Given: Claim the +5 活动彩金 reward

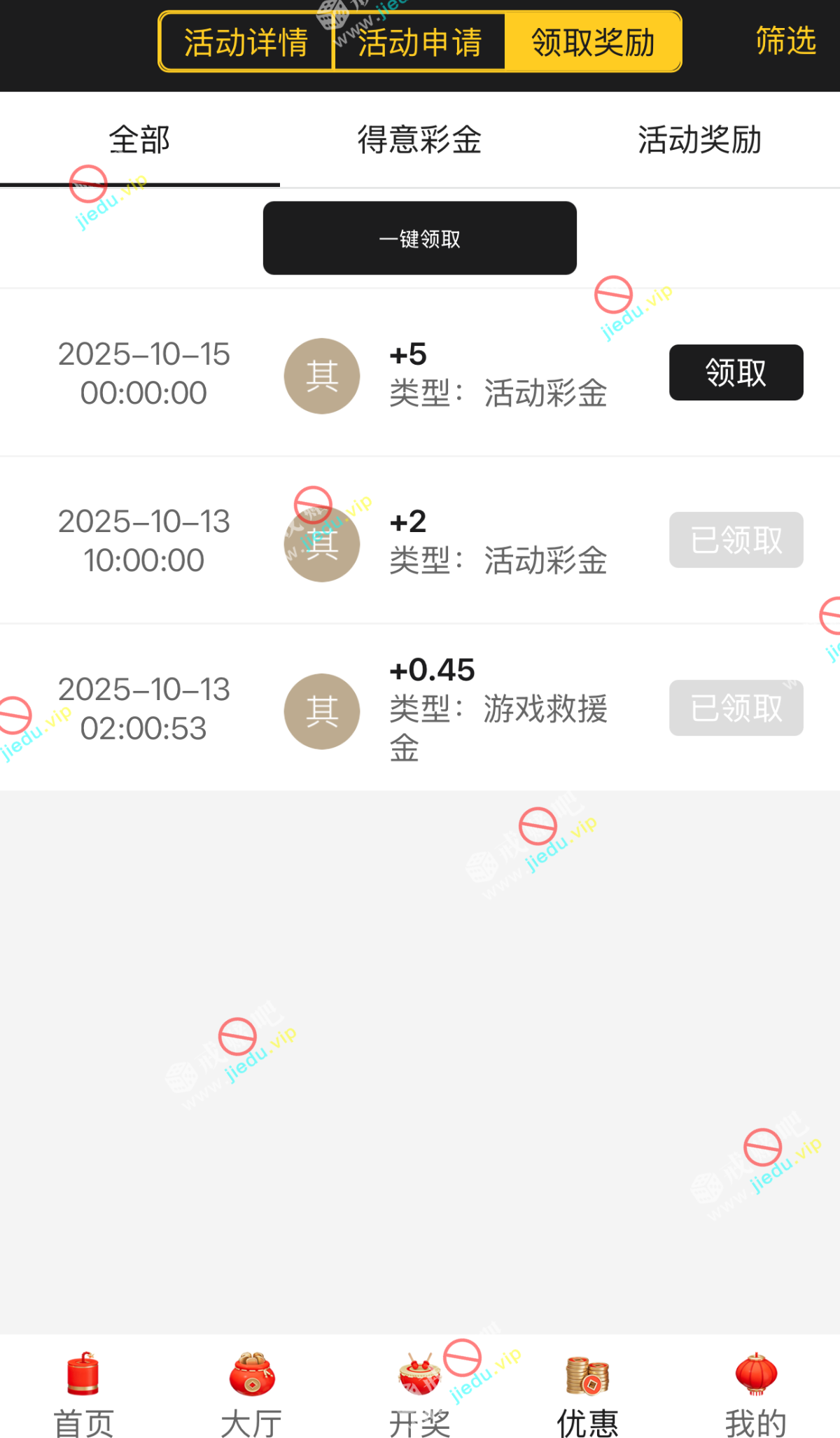Looking at the screenshot, I should point(736,372).
